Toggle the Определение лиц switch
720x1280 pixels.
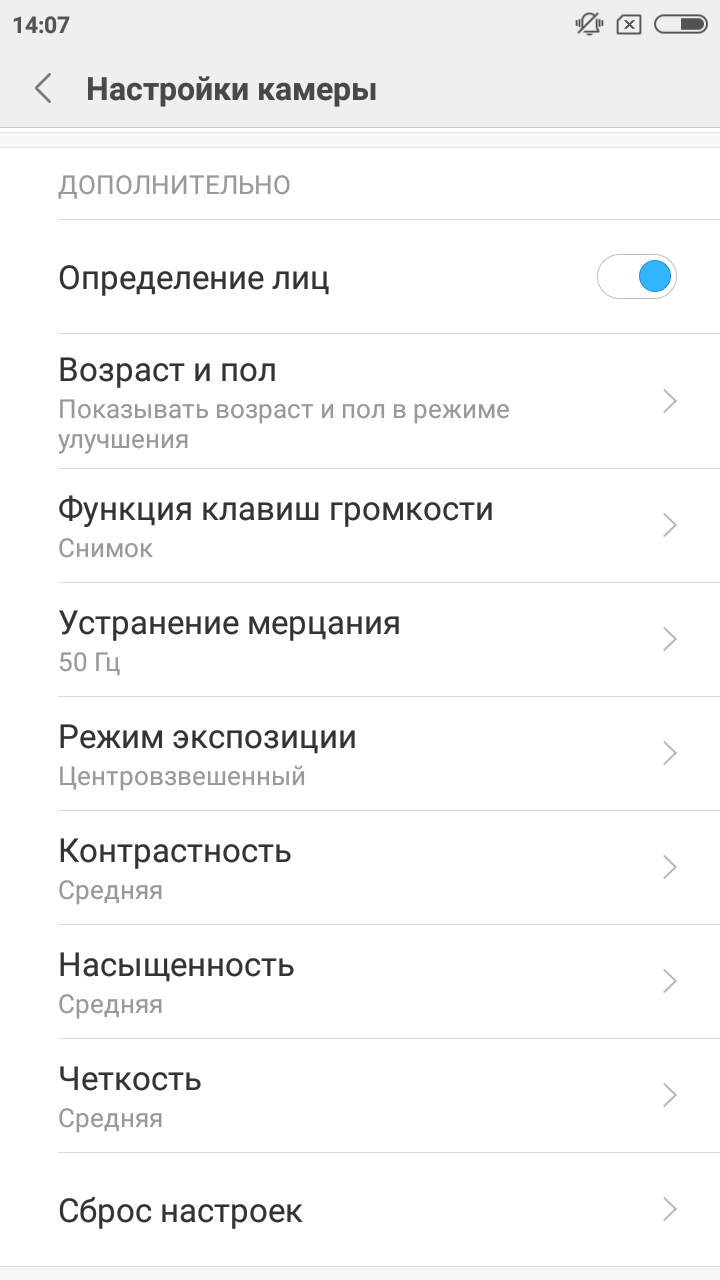point(637,277)
